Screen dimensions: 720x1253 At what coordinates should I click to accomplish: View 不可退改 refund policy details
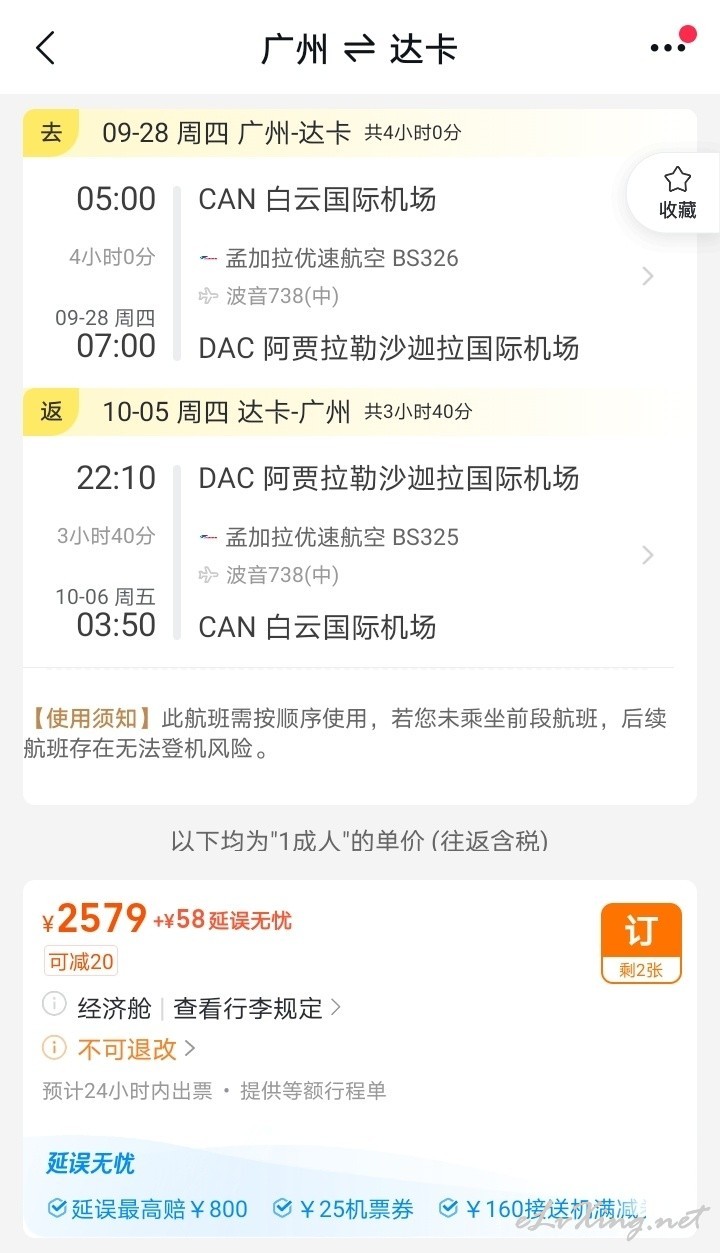pos(136,1049)
